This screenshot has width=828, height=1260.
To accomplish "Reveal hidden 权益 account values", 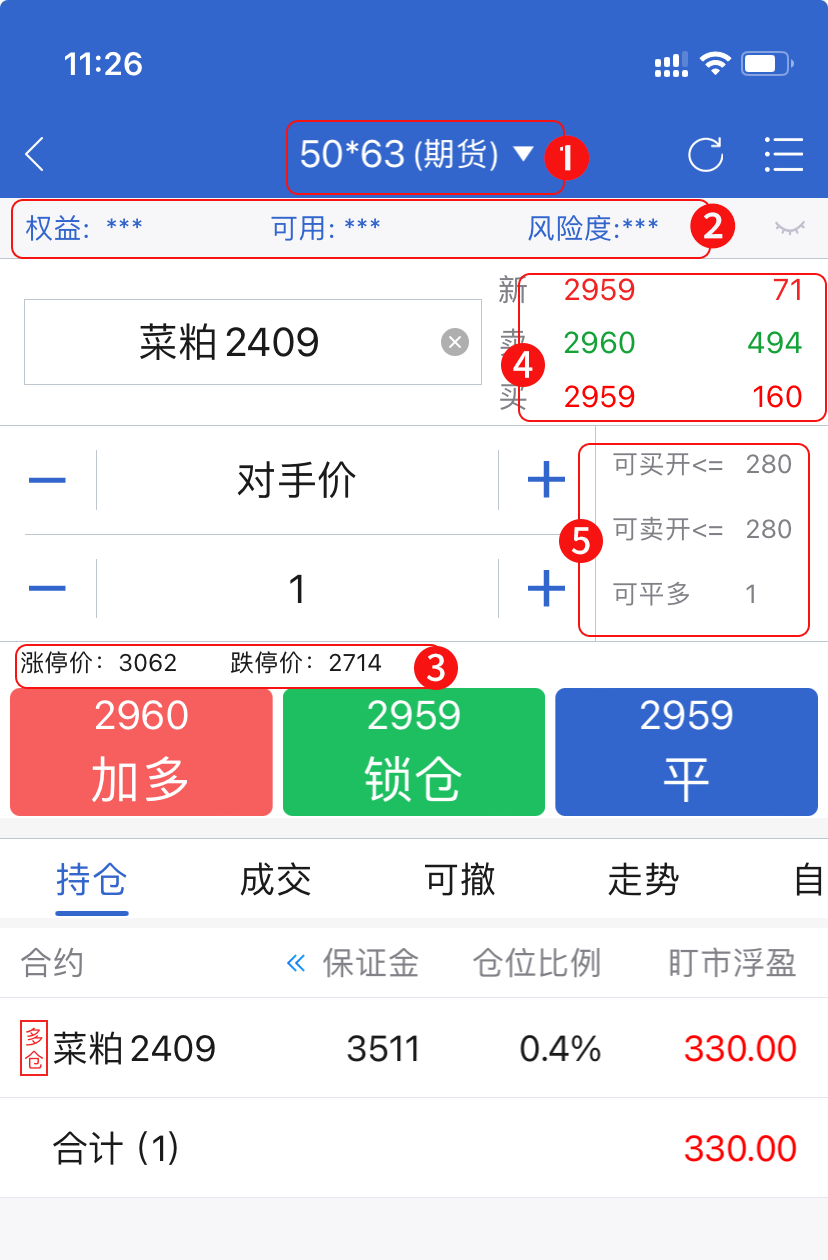I will [x=790, y=228].
